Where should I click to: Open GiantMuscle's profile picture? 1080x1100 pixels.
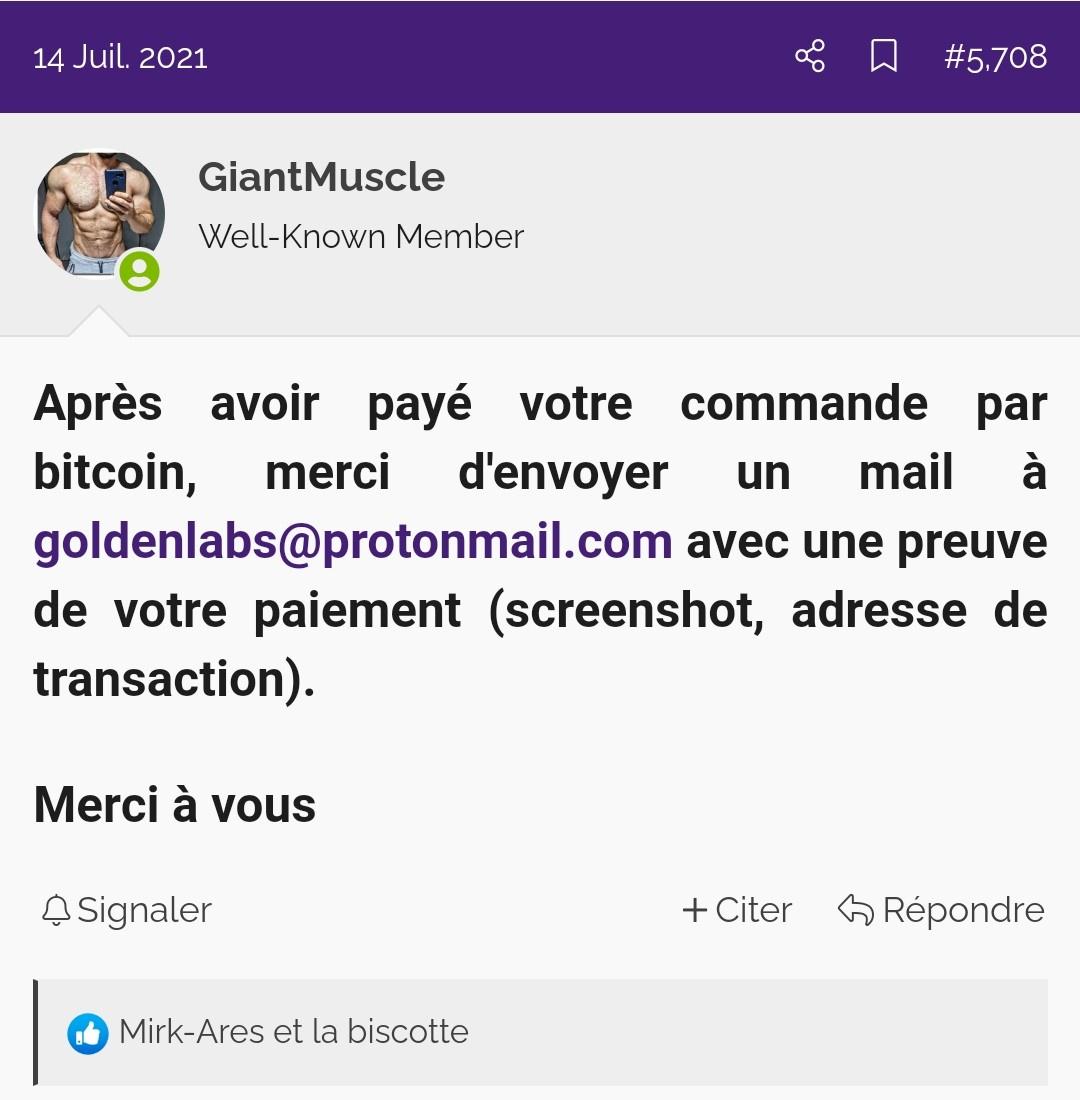(x=100, y=214)
